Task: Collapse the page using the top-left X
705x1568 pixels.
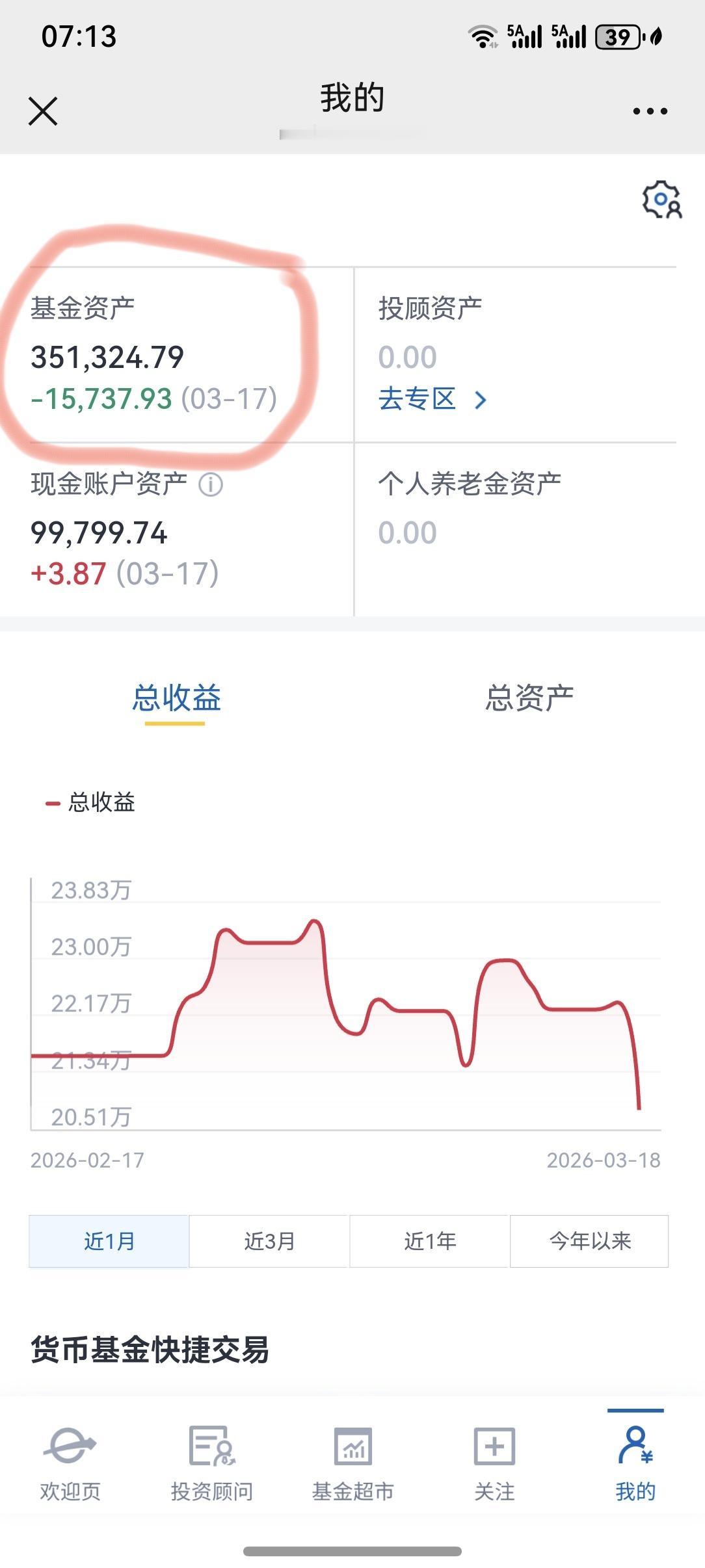Action: coord(41,111)
